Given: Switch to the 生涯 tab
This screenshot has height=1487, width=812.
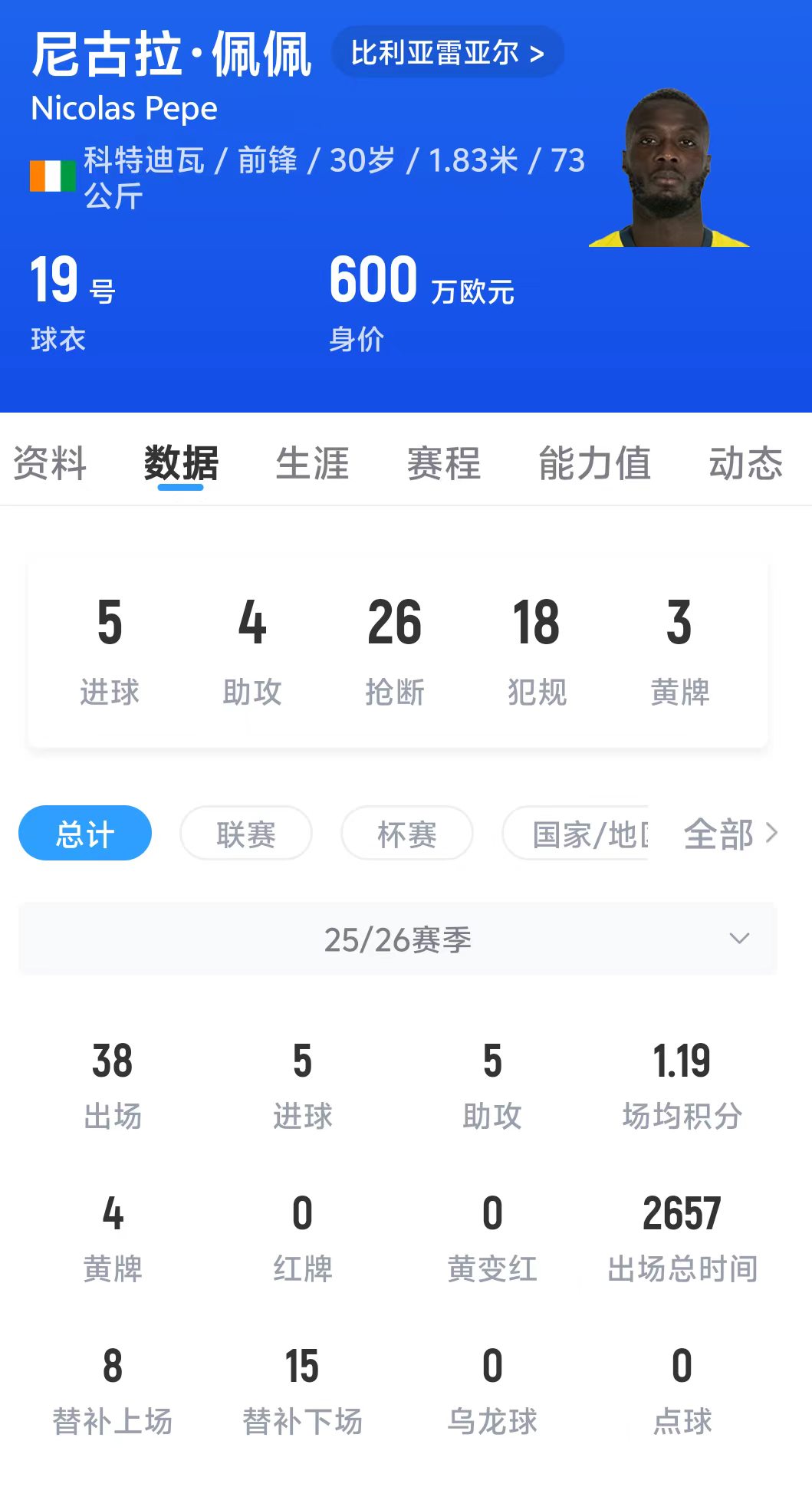Looking at the screenshot, I should pyautogui.click(x=312, y=463).
